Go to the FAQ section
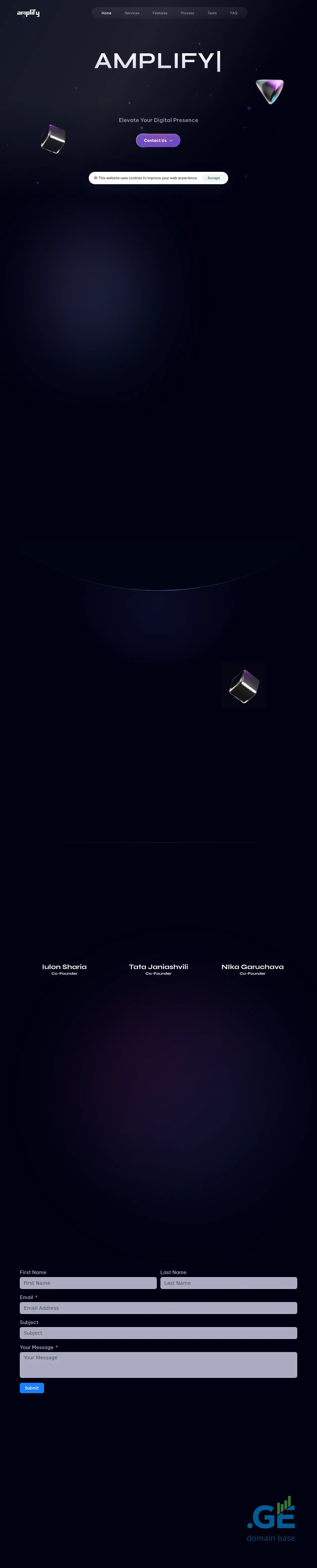Image resolution: width=317 pixels, height=1568 pixels. (x=234, y=13)
